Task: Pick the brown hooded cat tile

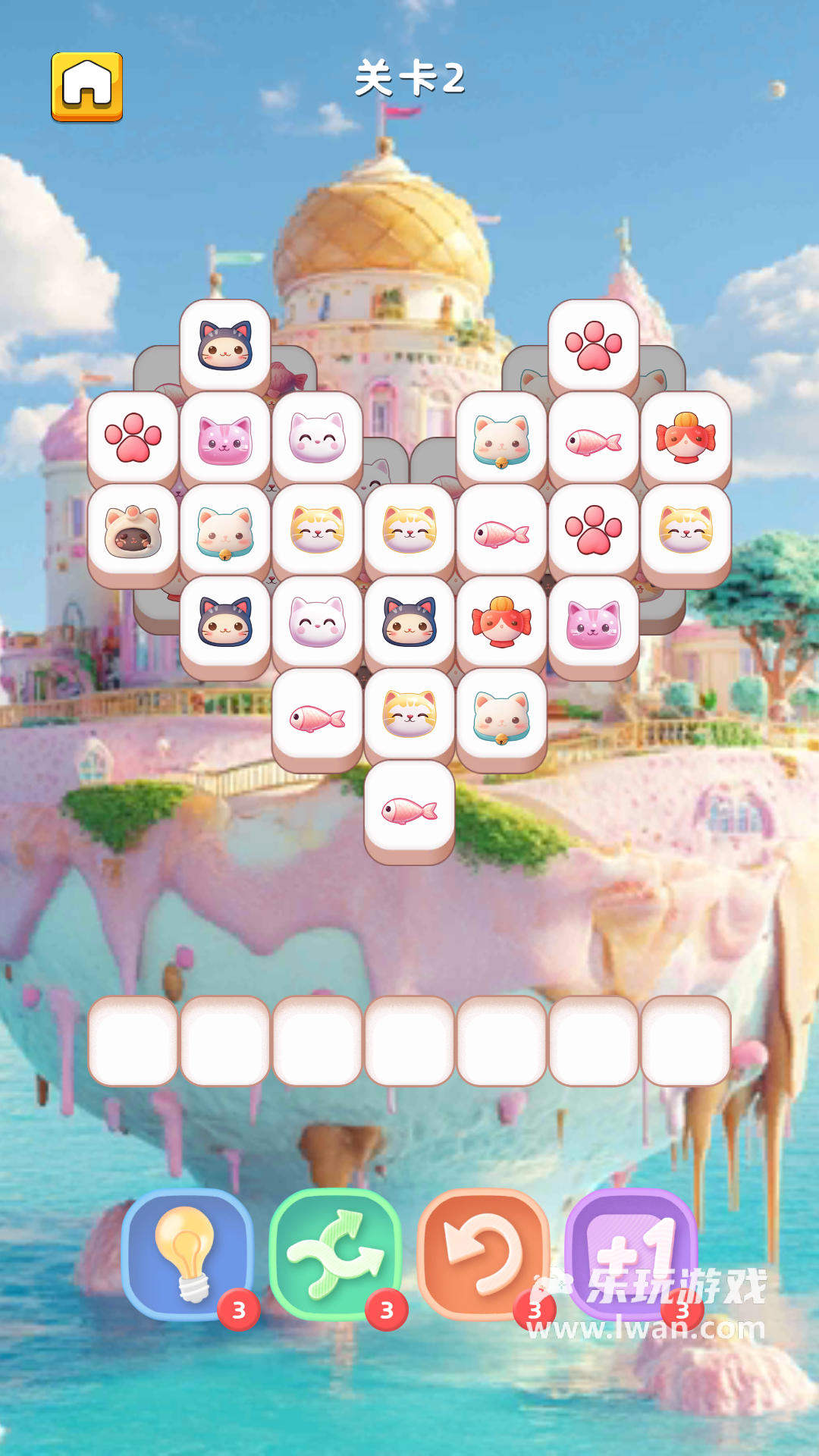Action: coord(133,531)
